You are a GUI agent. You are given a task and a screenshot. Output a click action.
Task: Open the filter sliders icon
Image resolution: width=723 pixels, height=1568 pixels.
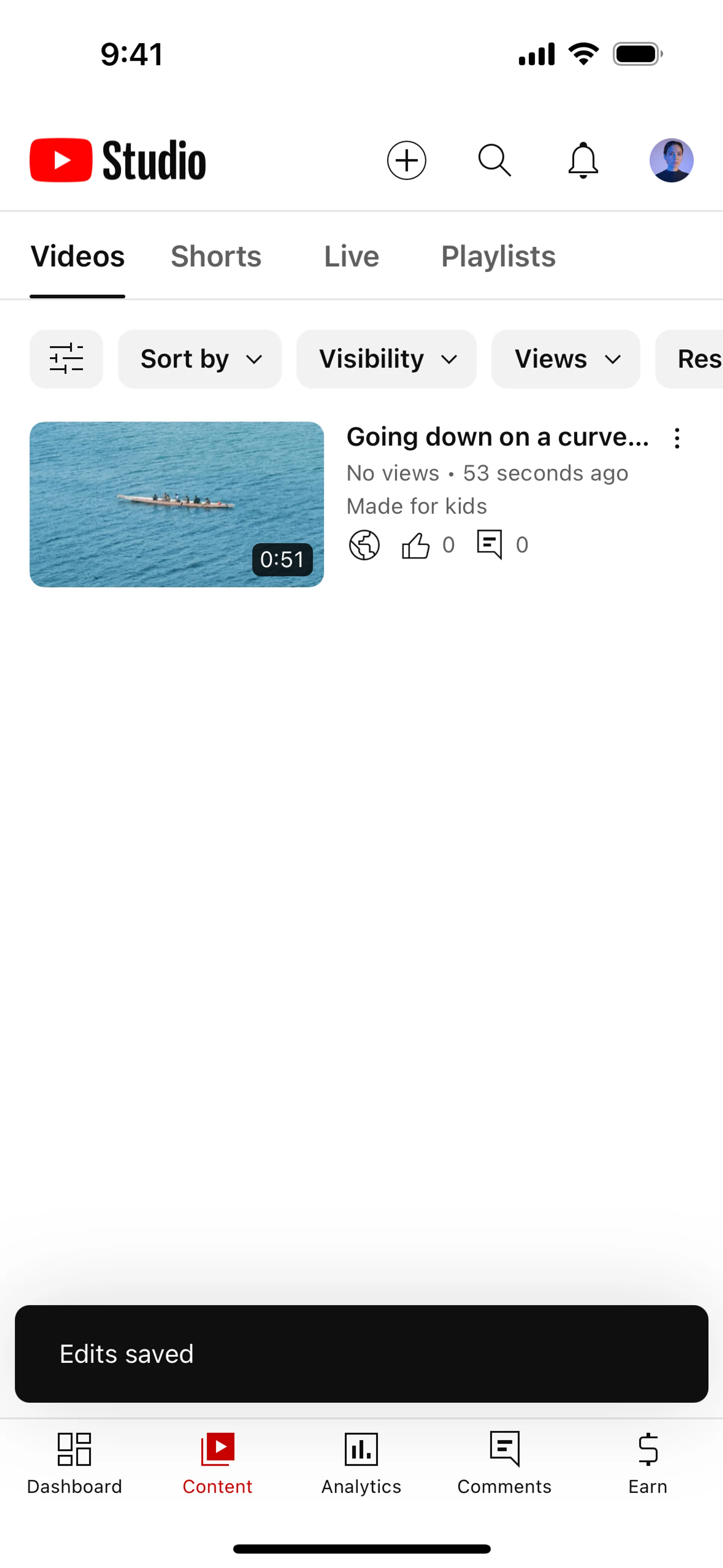click(x=66, y=359)
